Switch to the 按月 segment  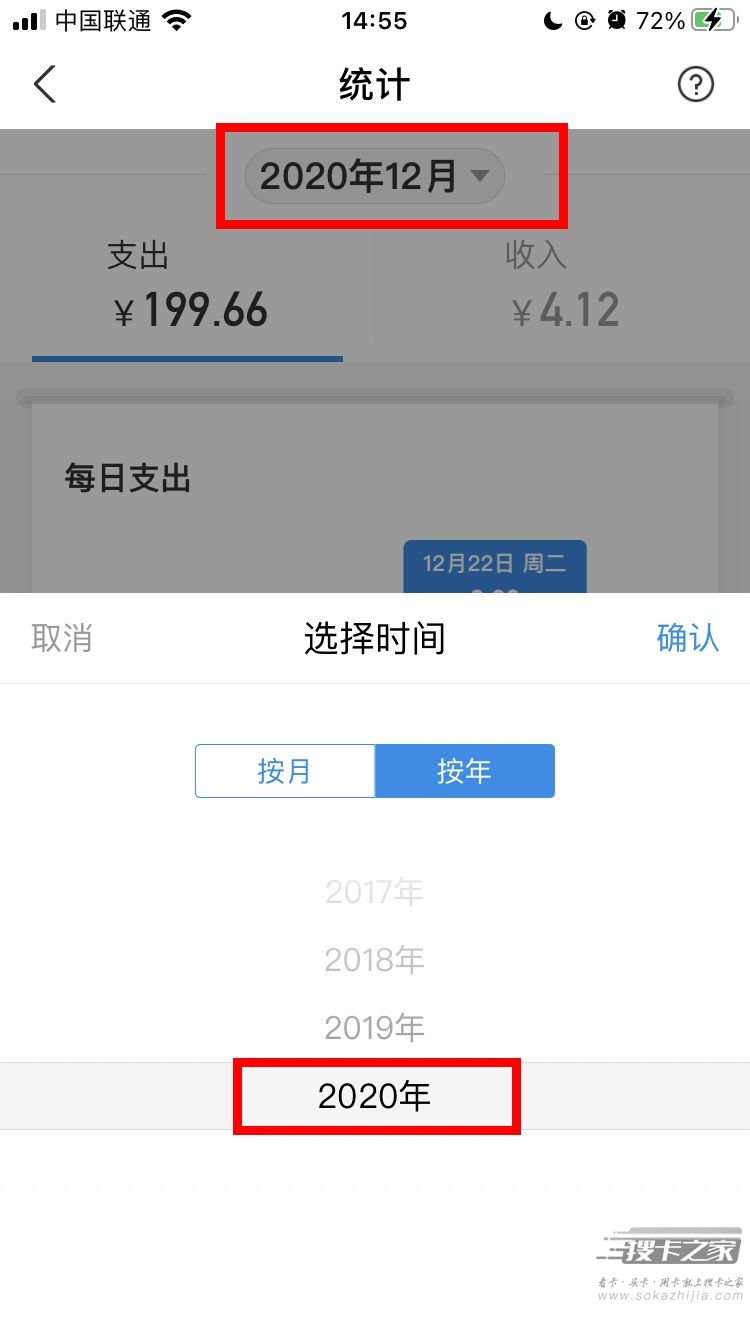[x=285, y=771]
